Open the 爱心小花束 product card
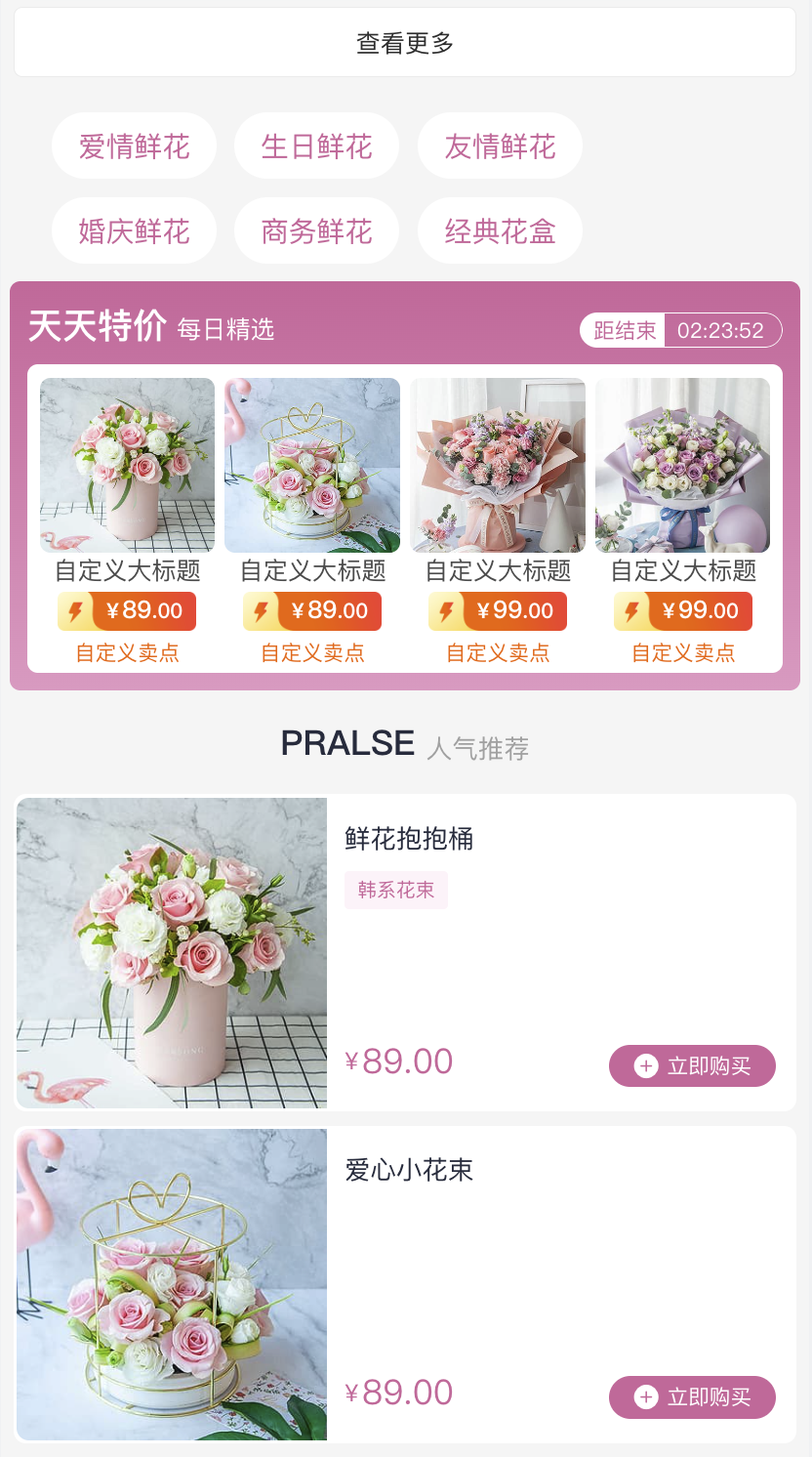Screen dimensions: 812x1457 click(x=405, y=1284)
